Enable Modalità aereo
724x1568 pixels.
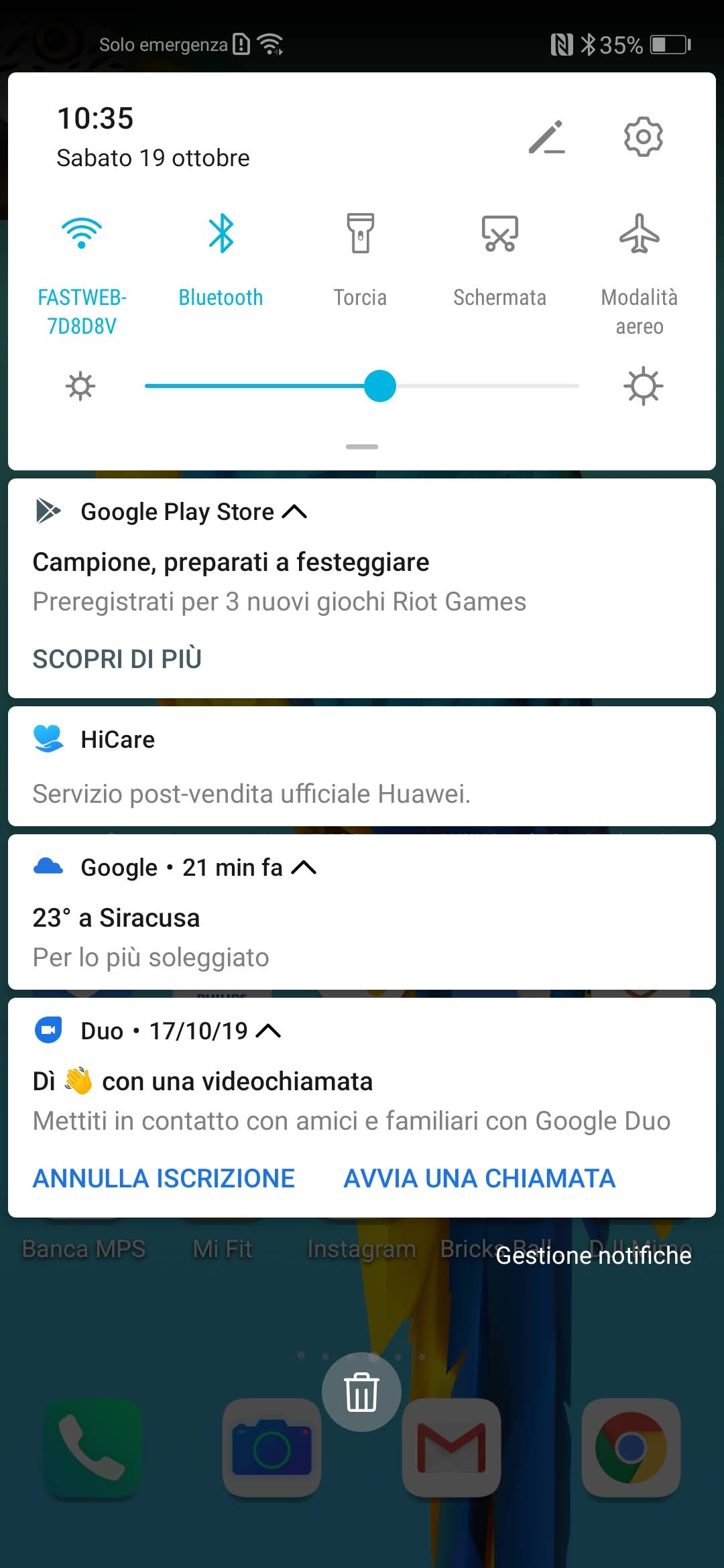[639, 234]
